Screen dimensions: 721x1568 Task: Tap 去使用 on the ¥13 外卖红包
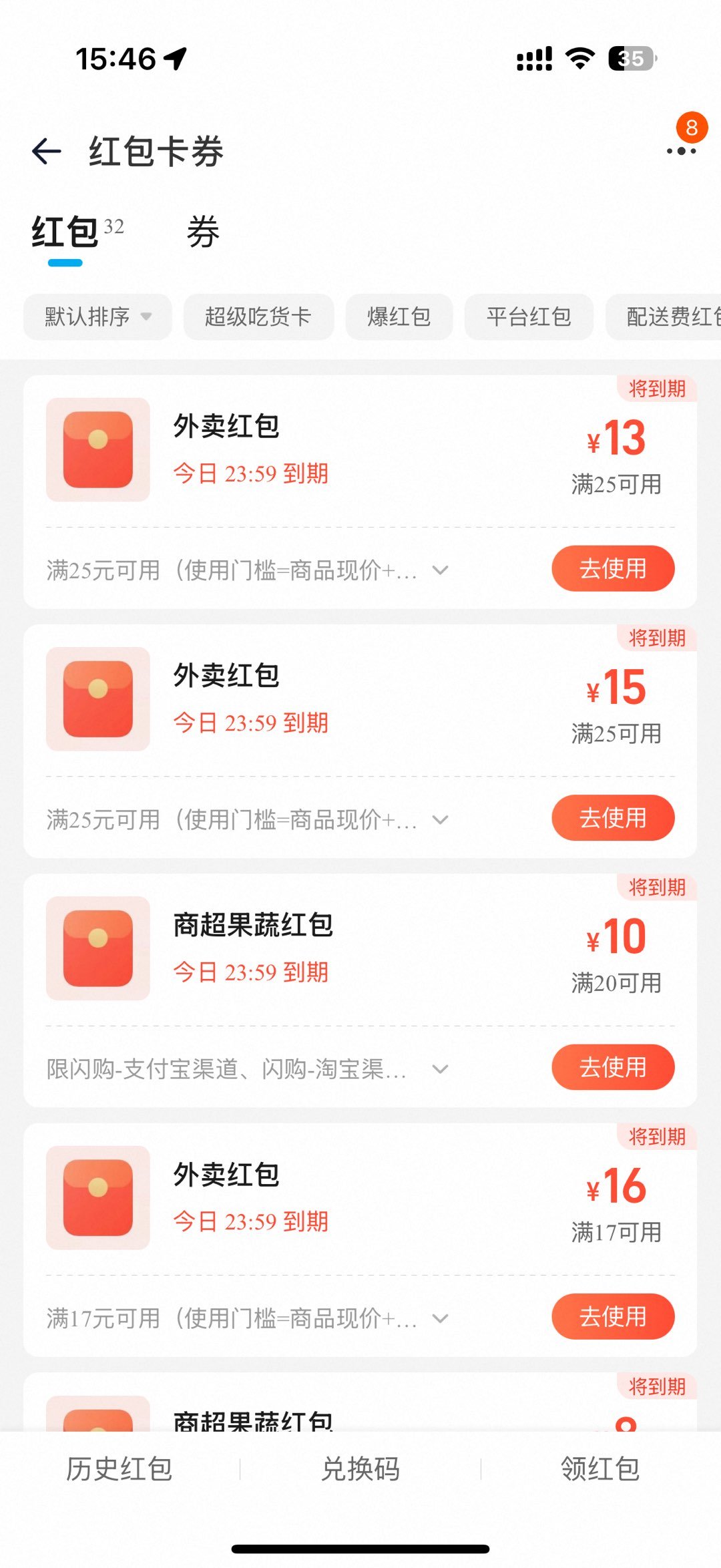point(613,569)
